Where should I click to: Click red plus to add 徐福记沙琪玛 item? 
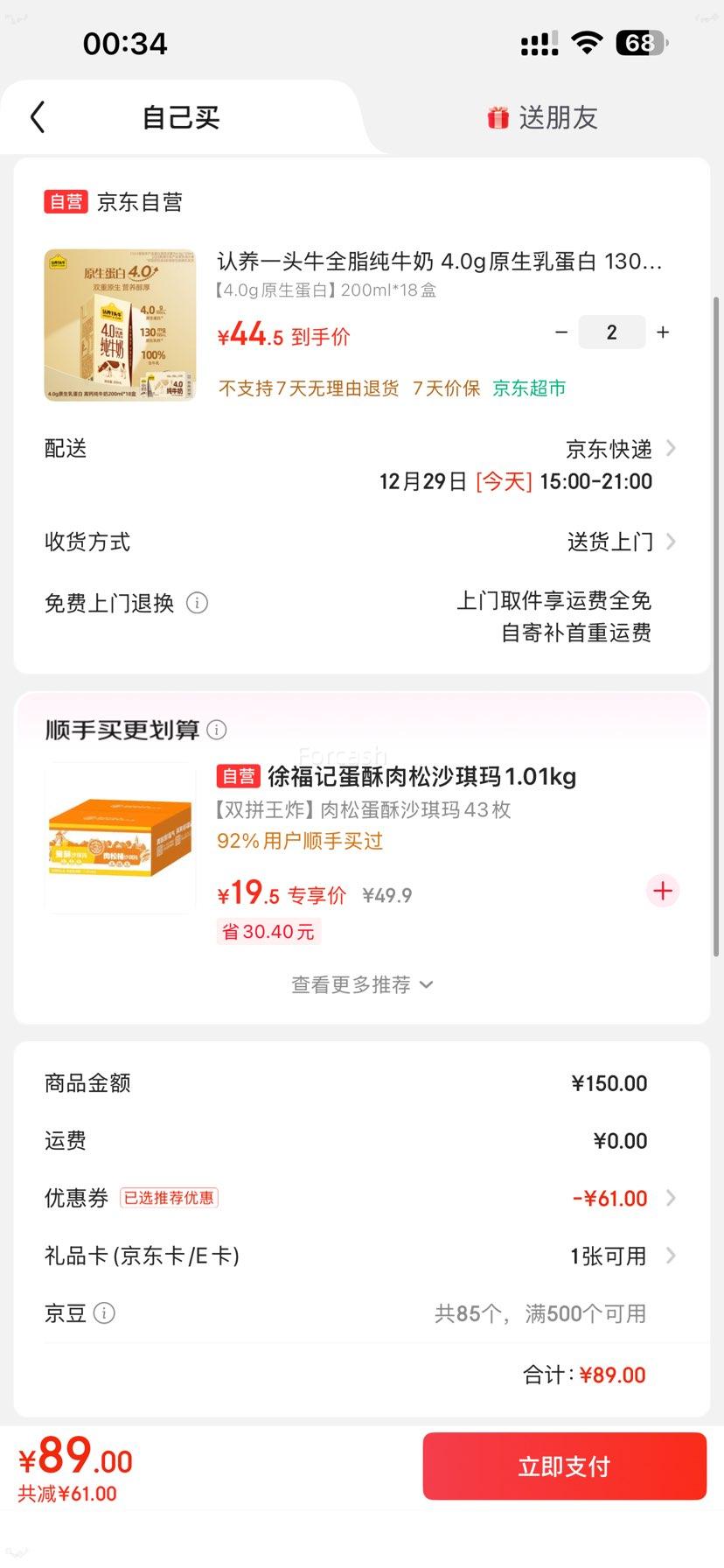[x=662, y=891]
